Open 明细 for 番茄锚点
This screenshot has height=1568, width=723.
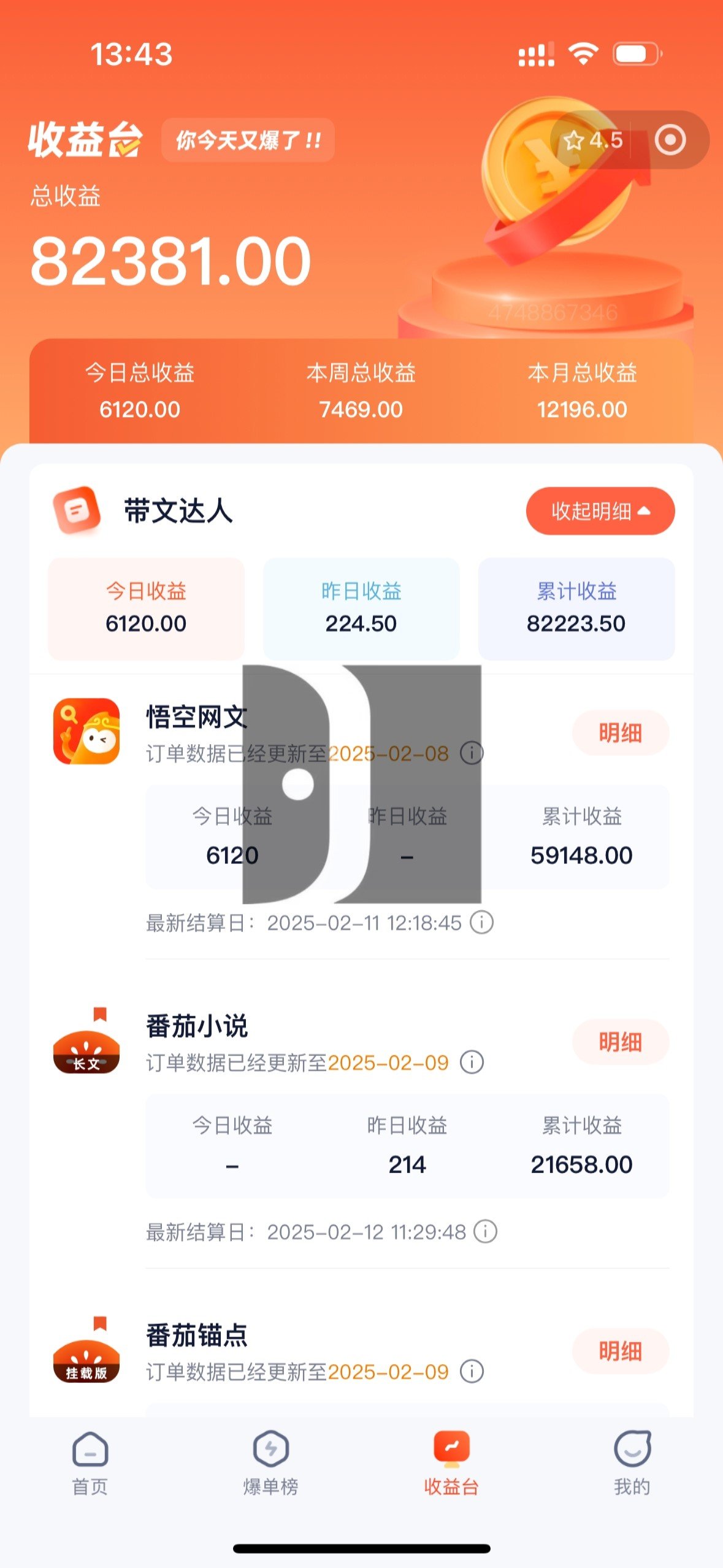click(x=620, y=1351)
